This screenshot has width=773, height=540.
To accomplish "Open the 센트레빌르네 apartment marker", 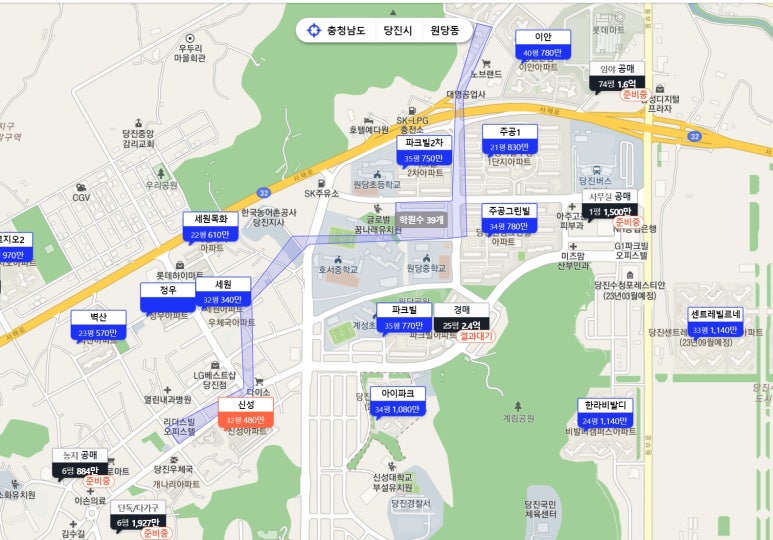I will click(x=715, y=321).
